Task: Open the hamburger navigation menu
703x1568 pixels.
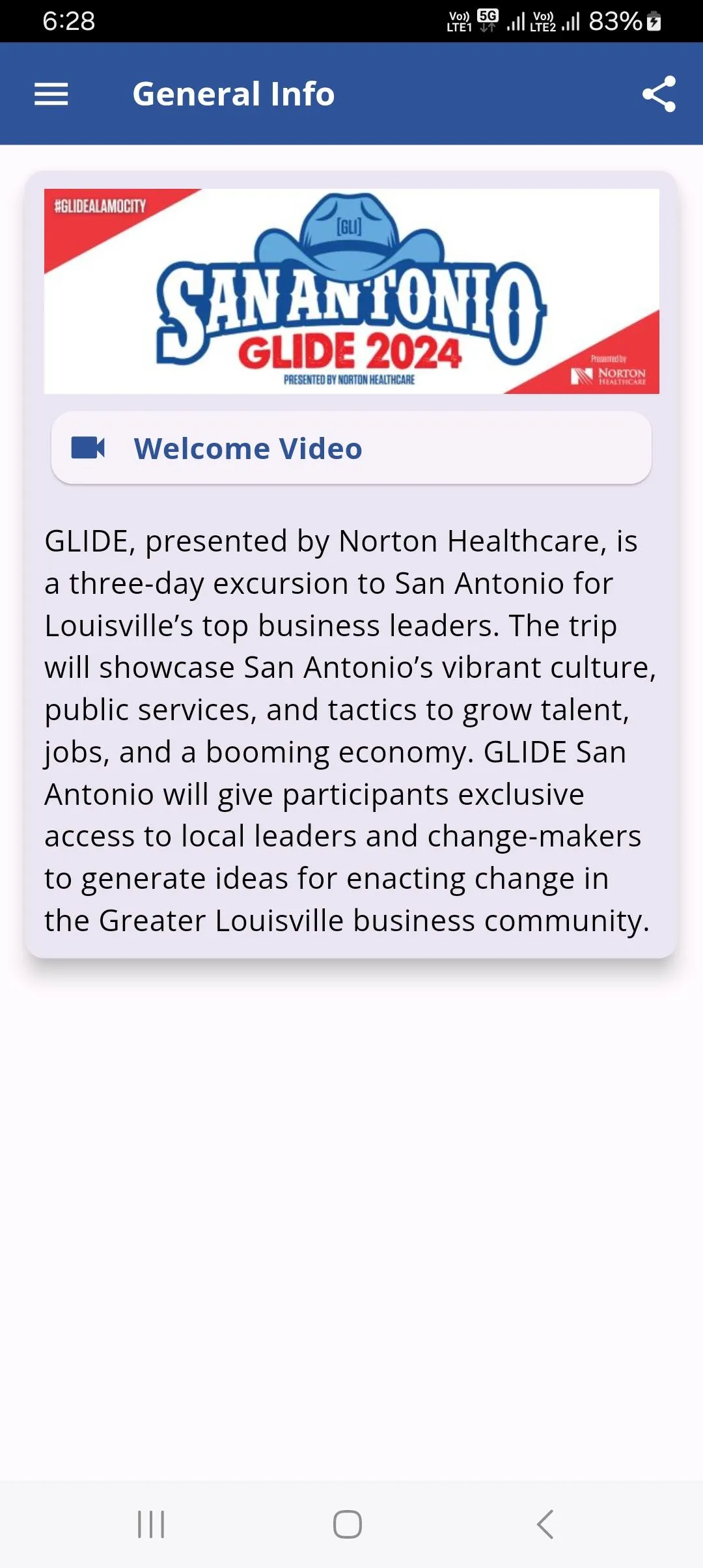Action: 51,94
